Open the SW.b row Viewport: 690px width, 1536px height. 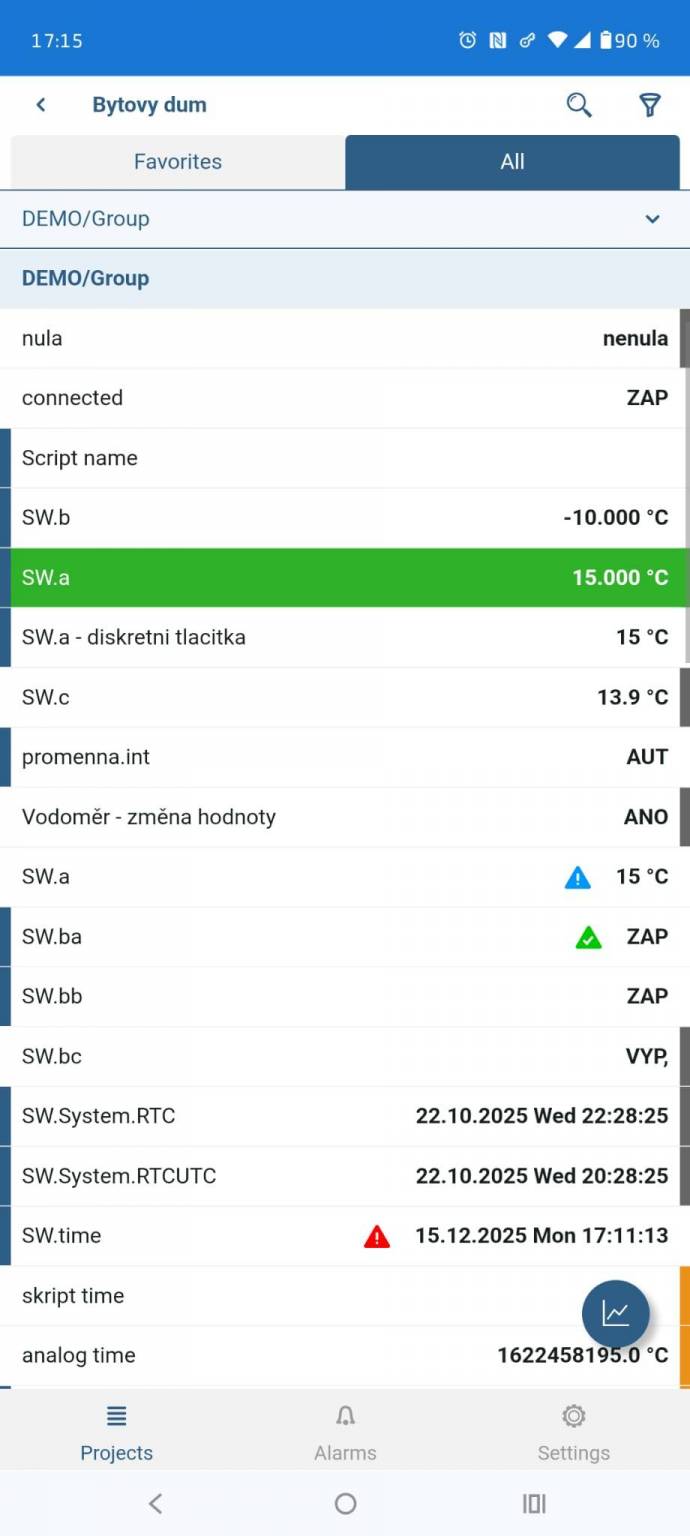point(345,517)
